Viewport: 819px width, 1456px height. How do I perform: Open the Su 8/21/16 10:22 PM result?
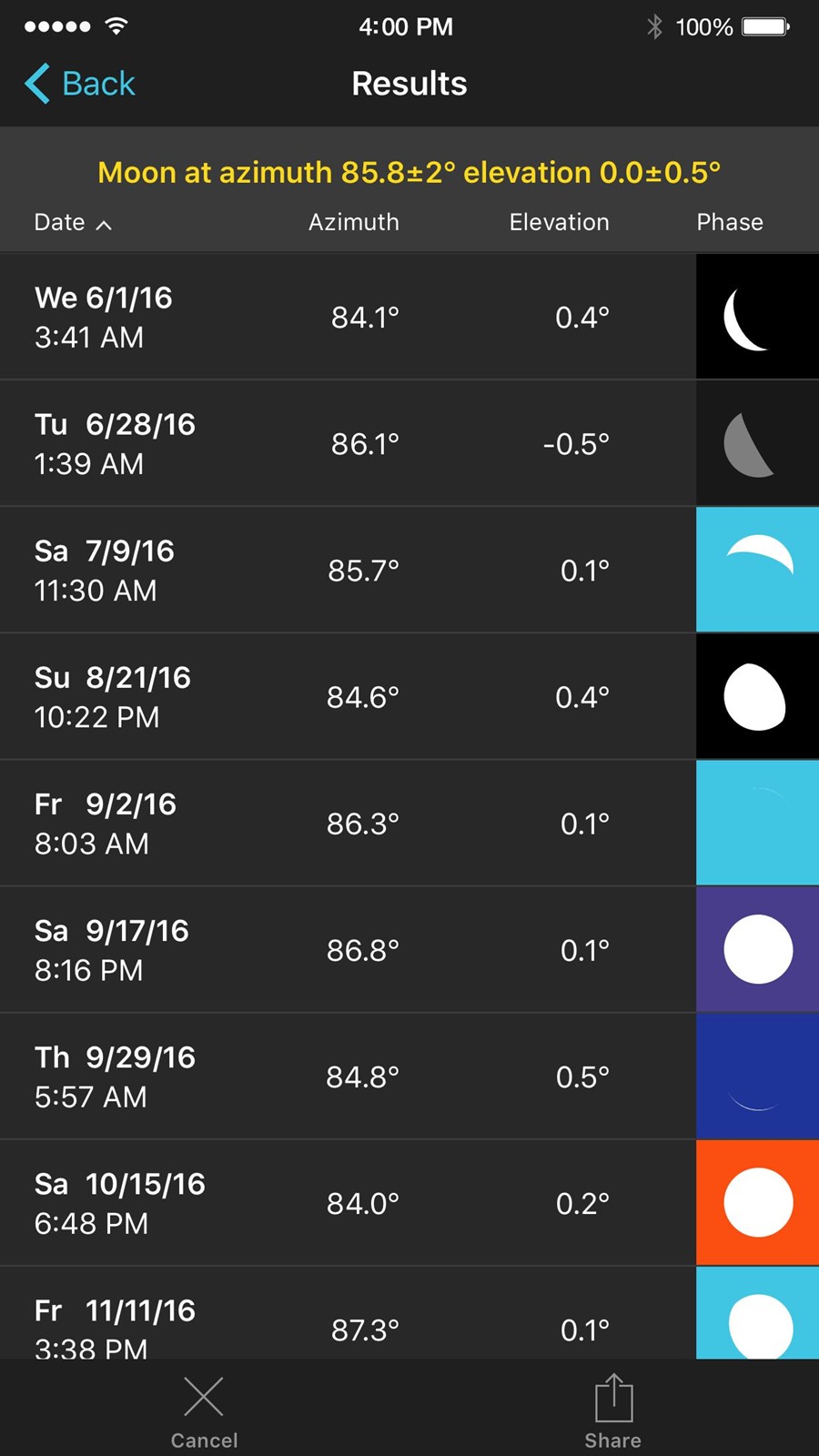[409, 696]
